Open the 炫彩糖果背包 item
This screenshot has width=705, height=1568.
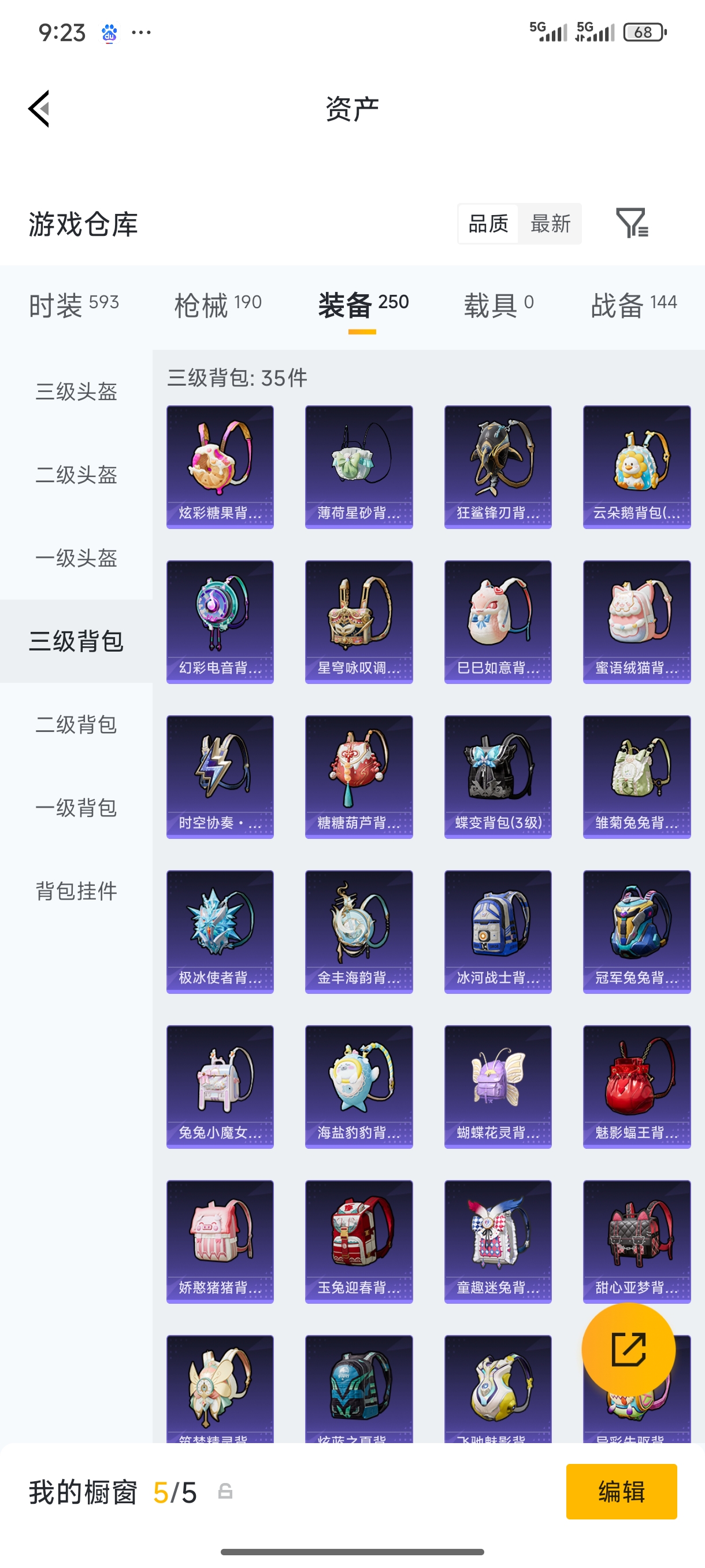pos(220,465)
